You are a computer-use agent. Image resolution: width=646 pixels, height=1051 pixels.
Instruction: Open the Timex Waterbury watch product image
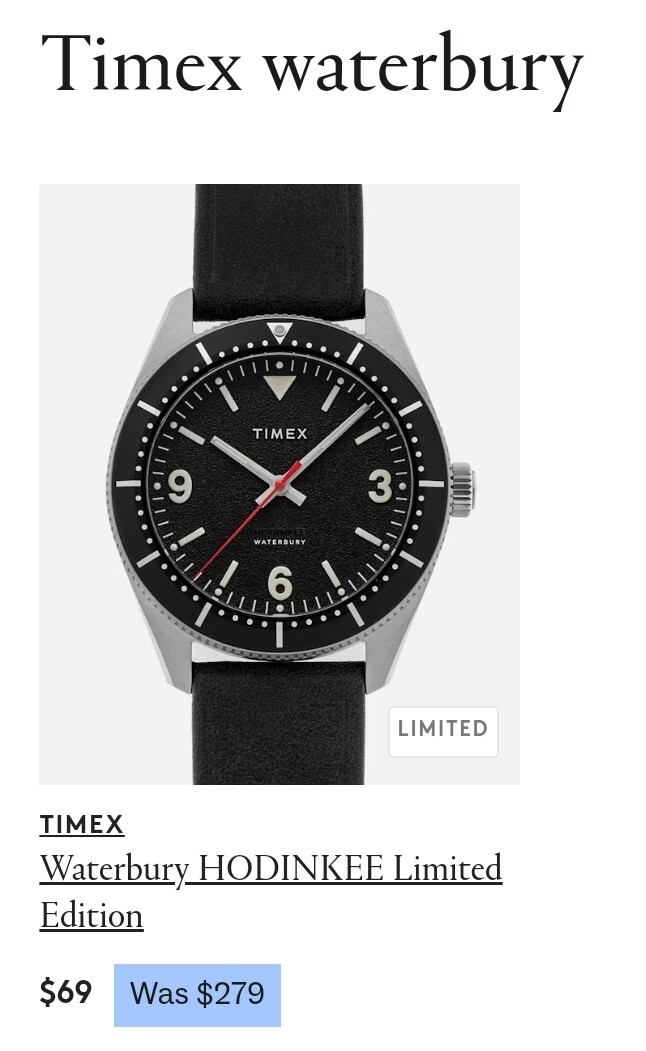coord(279,484)
